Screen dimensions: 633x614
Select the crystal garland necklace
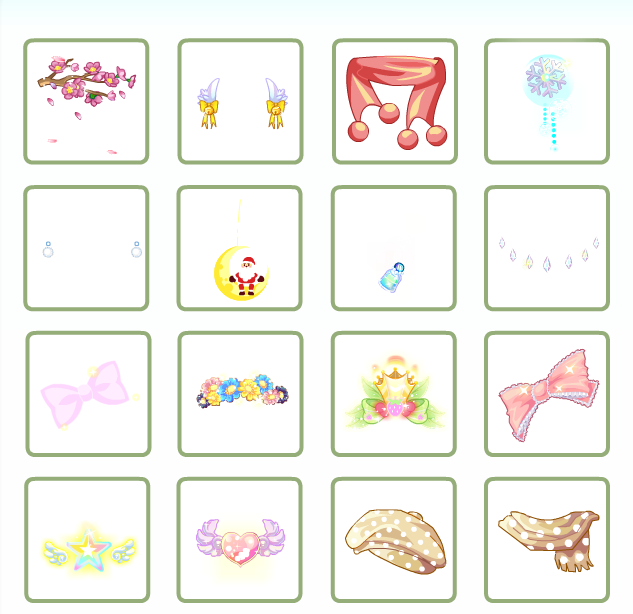[x=547, y=248]
